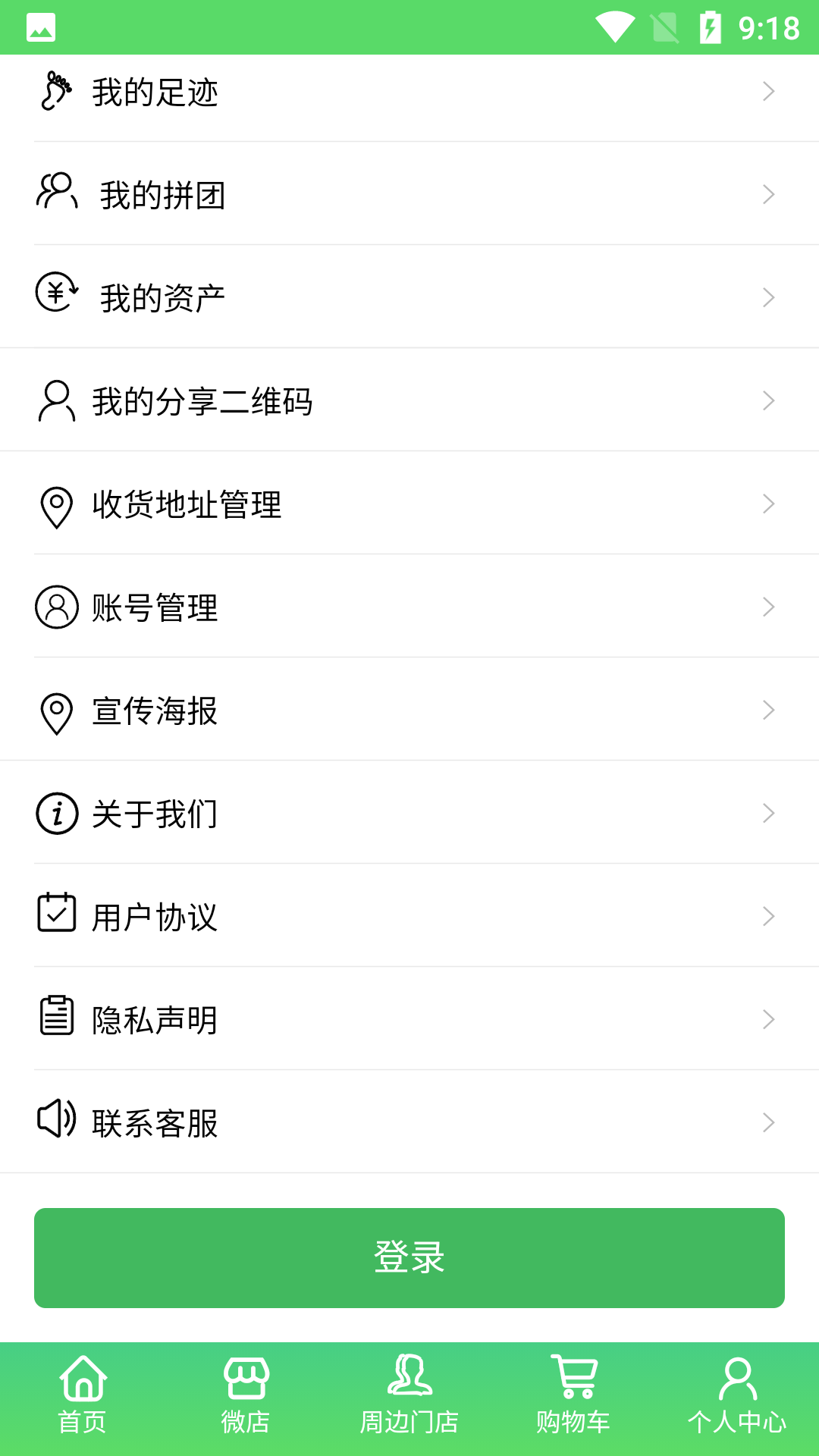Open 我的分享二维码
819x1456 pixels.
pos(409,400)
